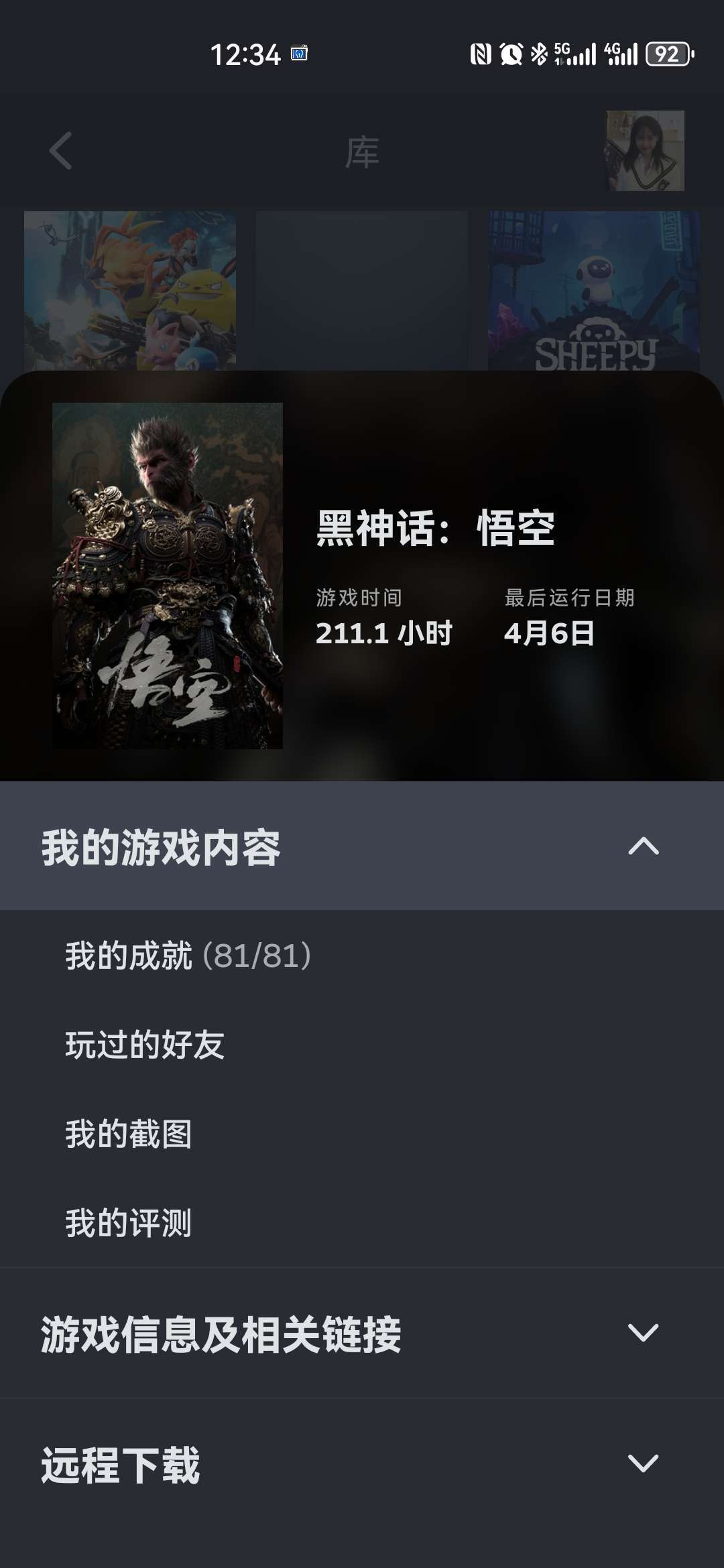View 玩过的好友

[145, 1045]
